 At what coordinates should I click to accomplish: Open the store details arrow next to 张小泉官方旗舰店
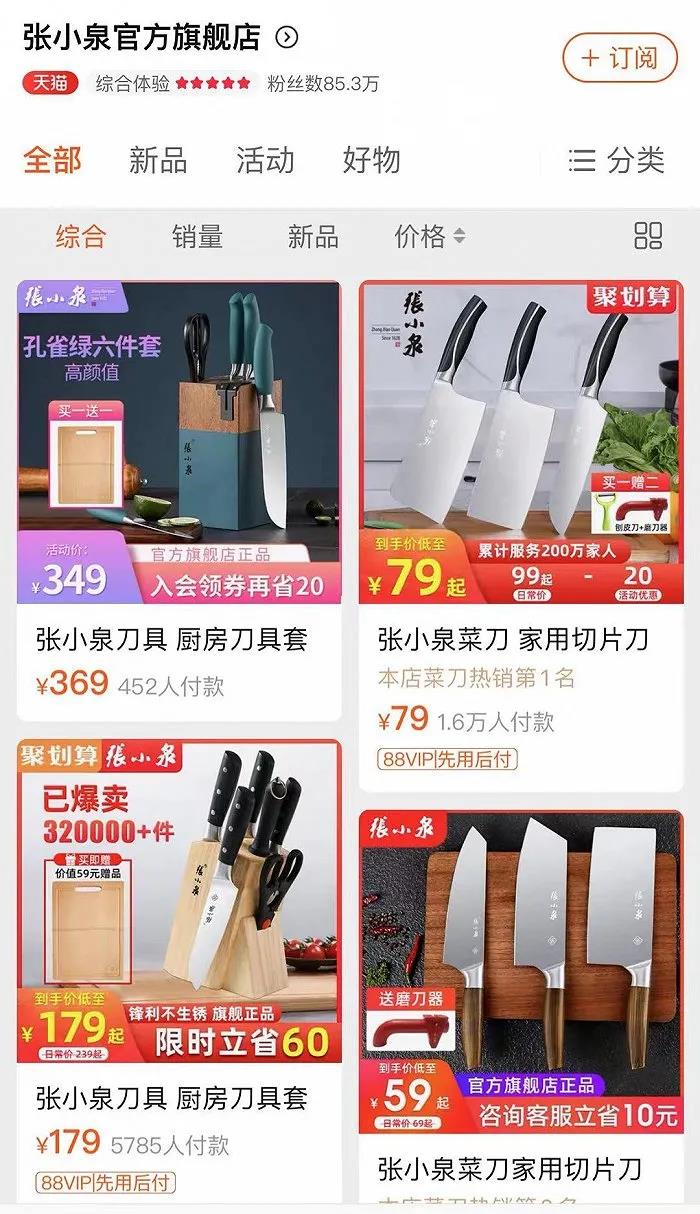click(287, 38)
